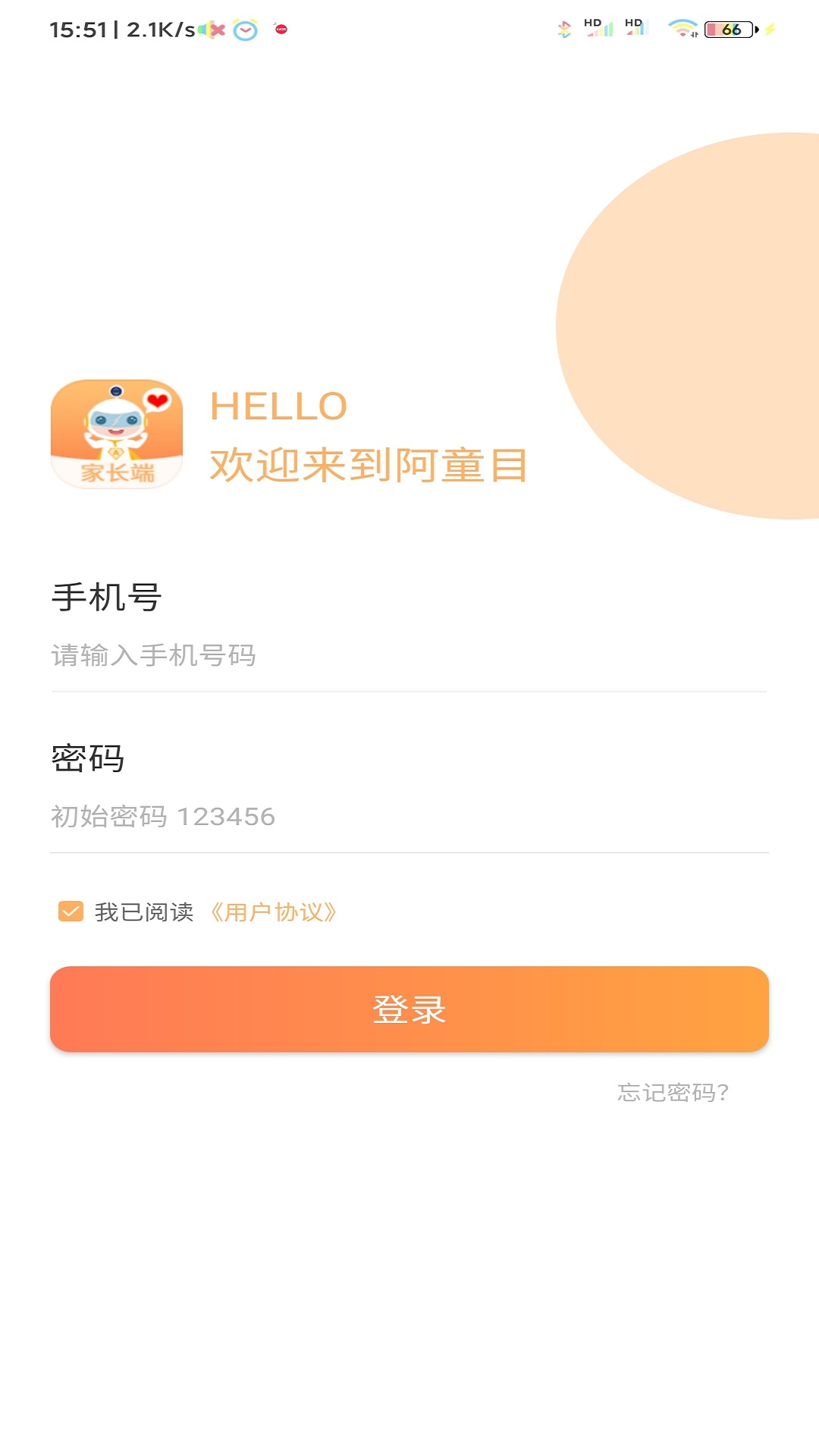Click the orange checkmark box before 我已阅读
819x1456 pixels.
point(69,912)
